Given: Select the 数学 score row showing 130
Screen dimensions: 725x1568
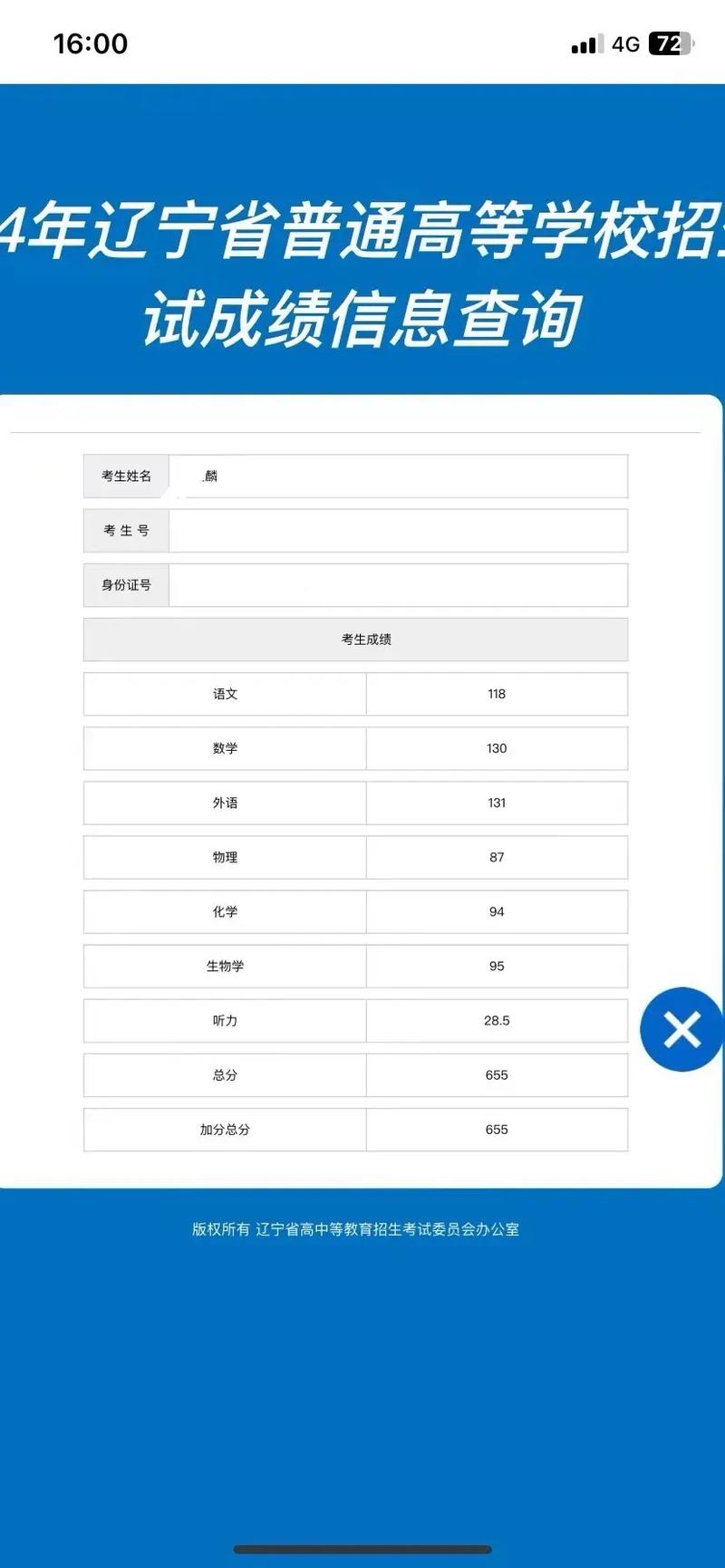Looking at the screenshot, I should click(355, 748).
